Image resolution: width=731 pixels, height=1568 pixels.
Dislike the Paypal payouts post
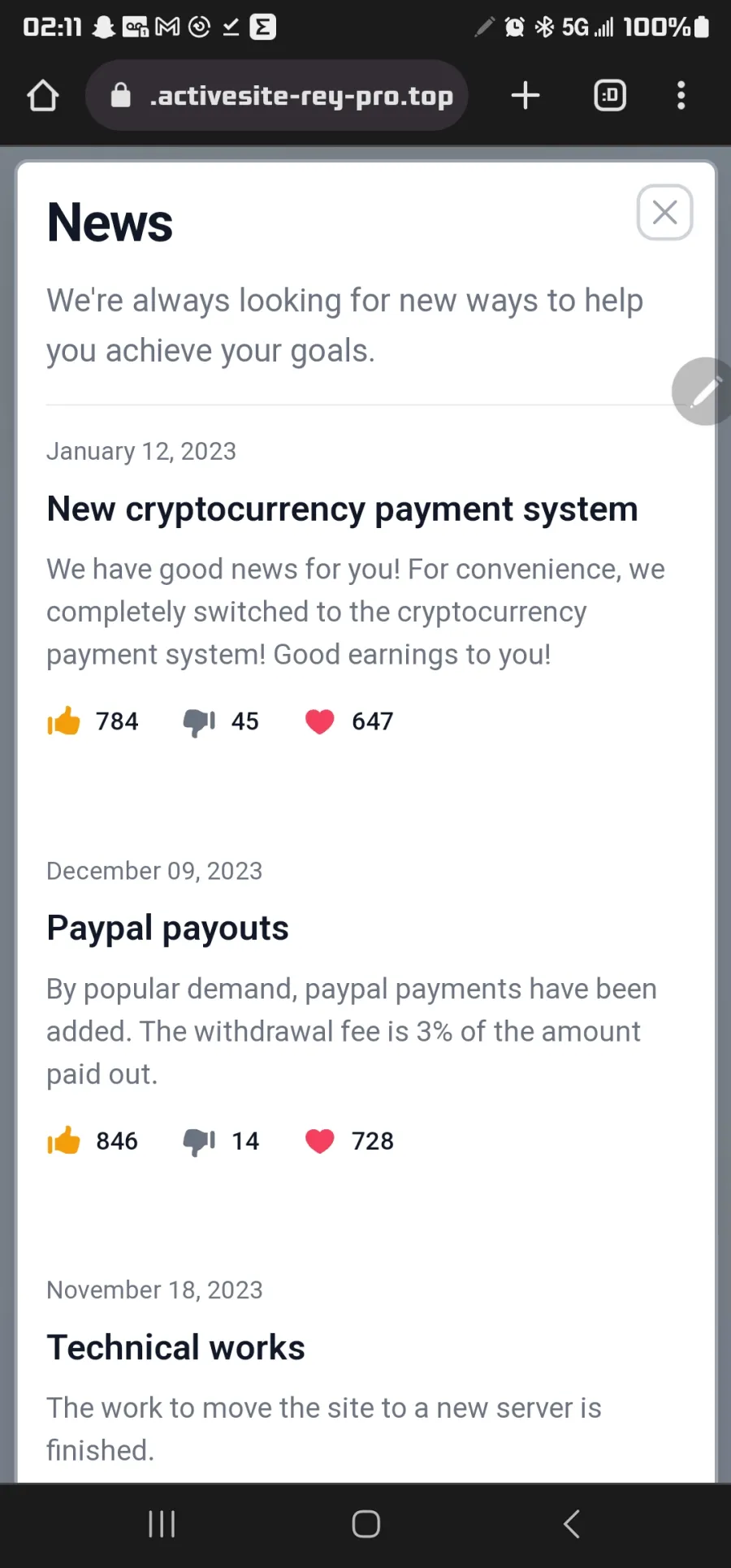(x=199, y=1141)
